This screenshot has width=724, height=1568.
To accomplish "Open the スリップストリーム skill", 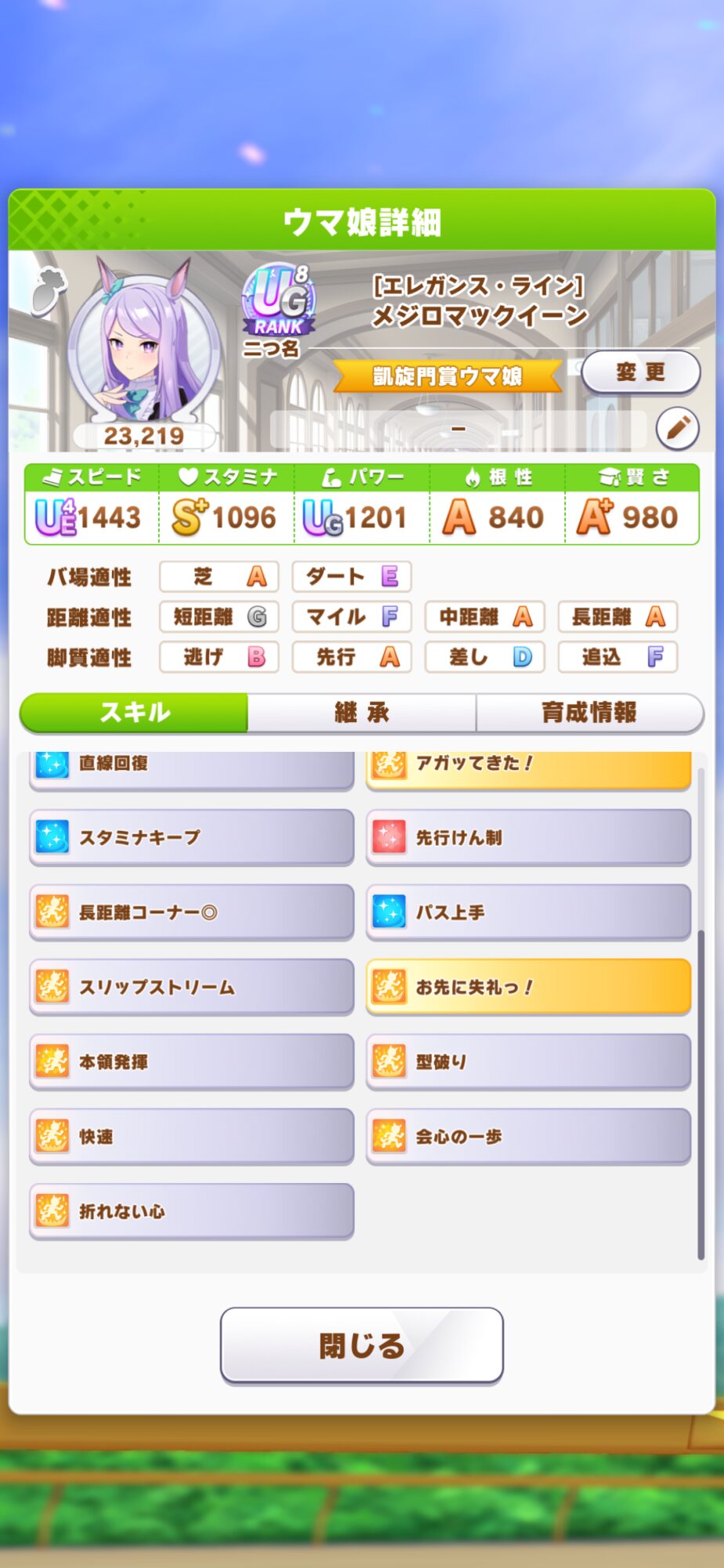I will coord(191,986).
